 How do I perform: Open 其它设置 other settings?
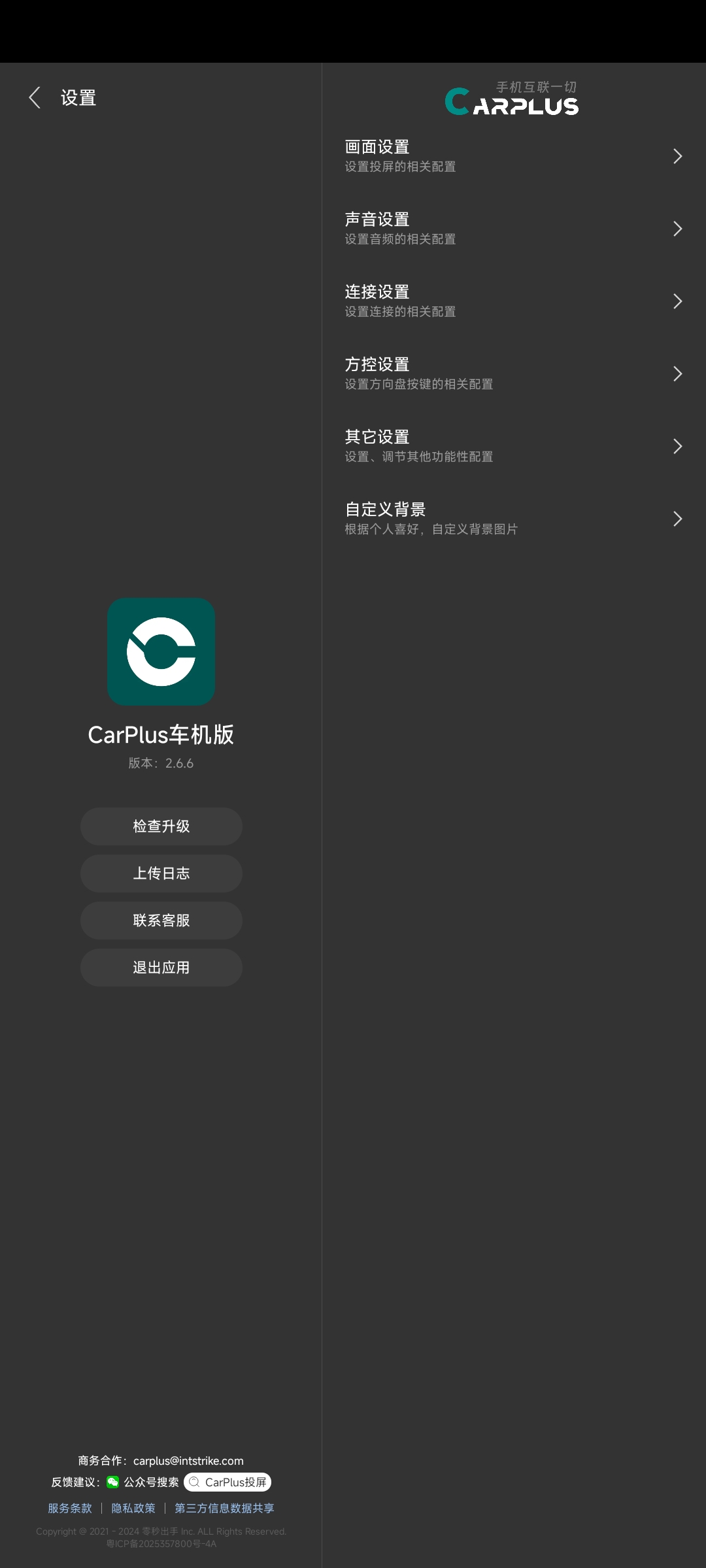coord(513,446)
